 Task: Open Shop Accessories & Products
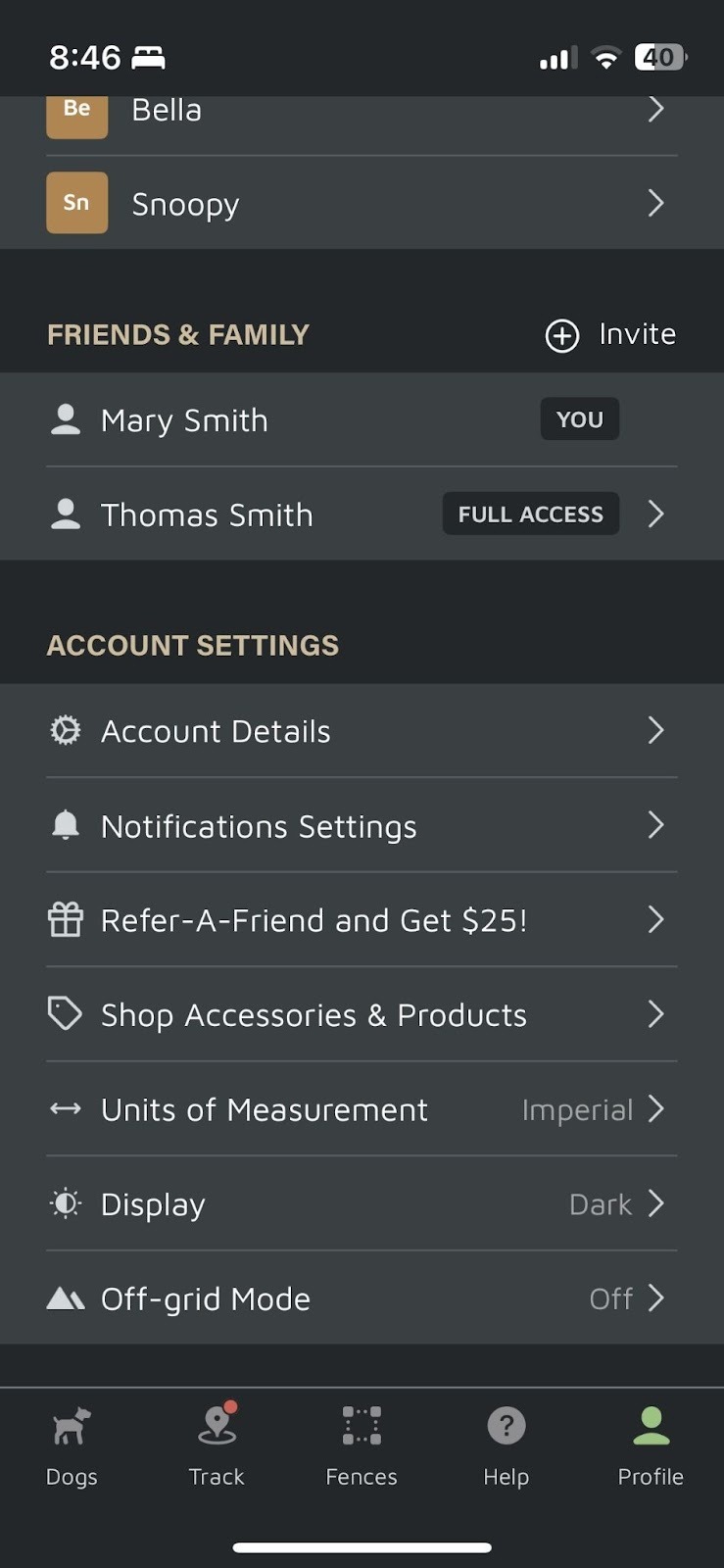tap(362, 1014)
